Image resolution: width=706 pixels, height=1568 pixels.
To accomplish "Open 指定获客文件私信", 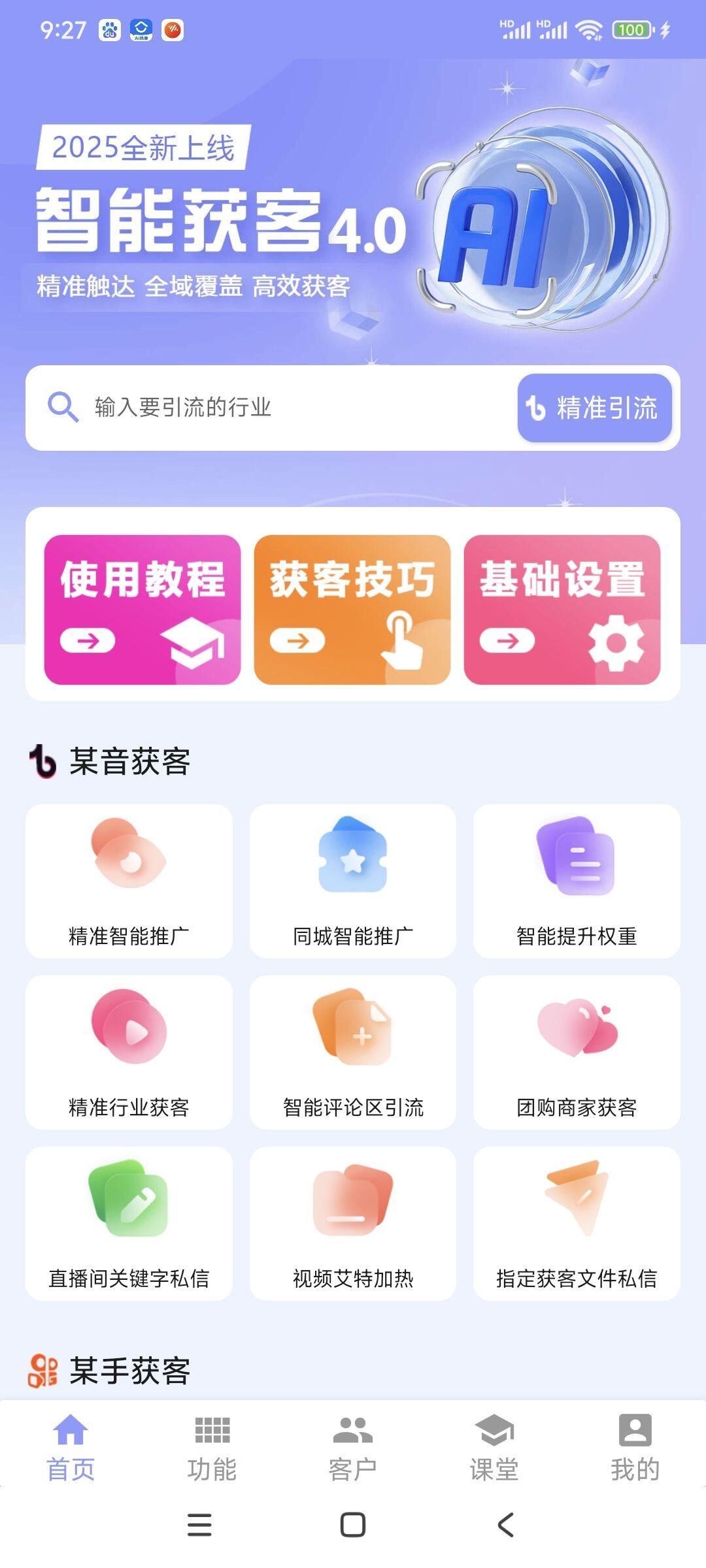I will click(x=577, y=1223).
